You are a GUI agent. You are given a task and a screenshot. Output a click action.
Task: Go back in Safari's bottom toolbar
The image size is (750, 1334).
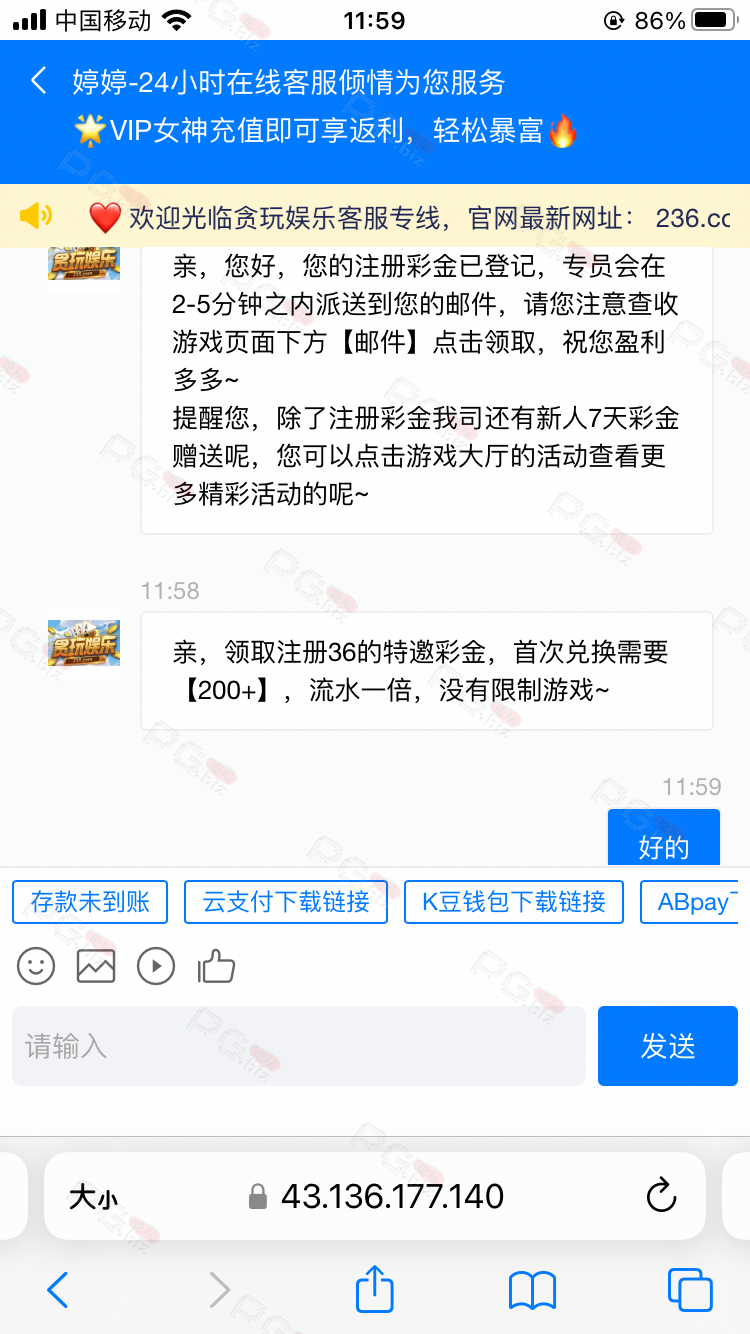[58, 1290]
